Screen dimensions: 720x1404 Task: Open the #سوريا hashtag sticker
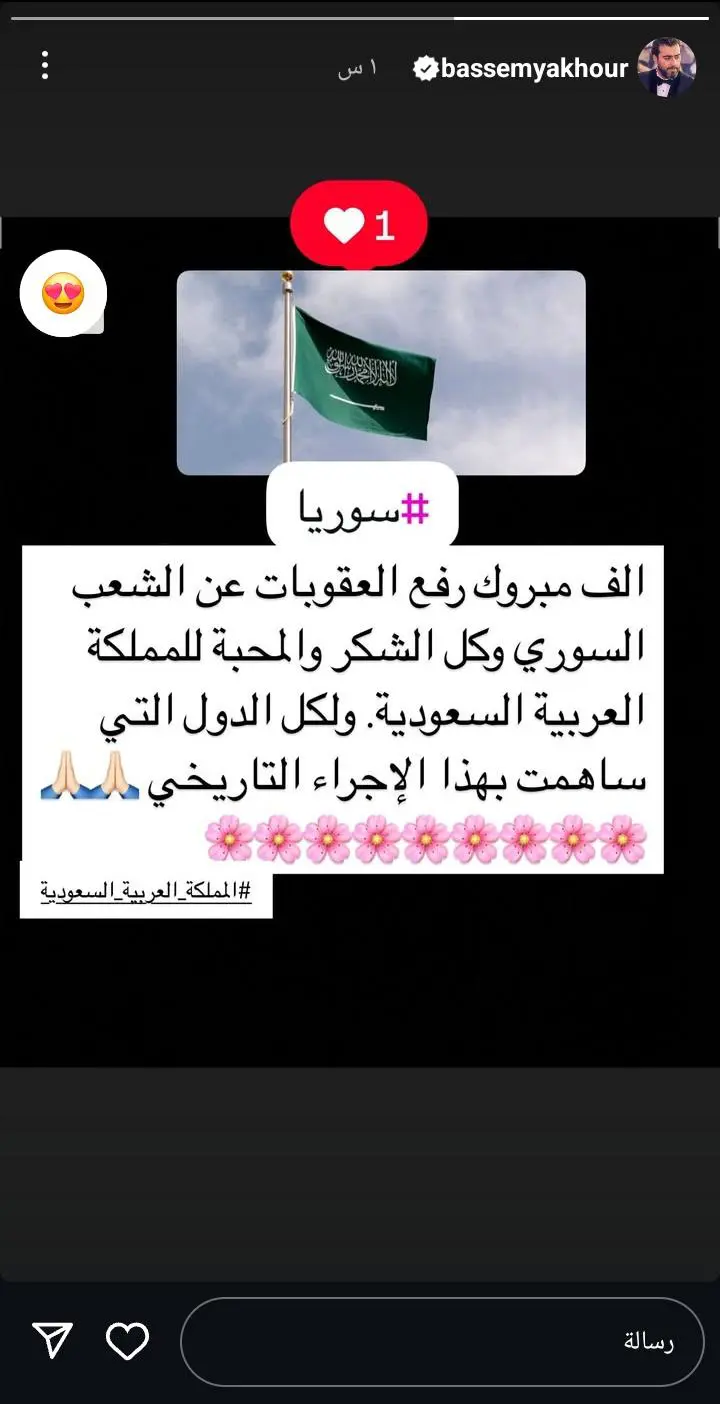click(362, 510)
